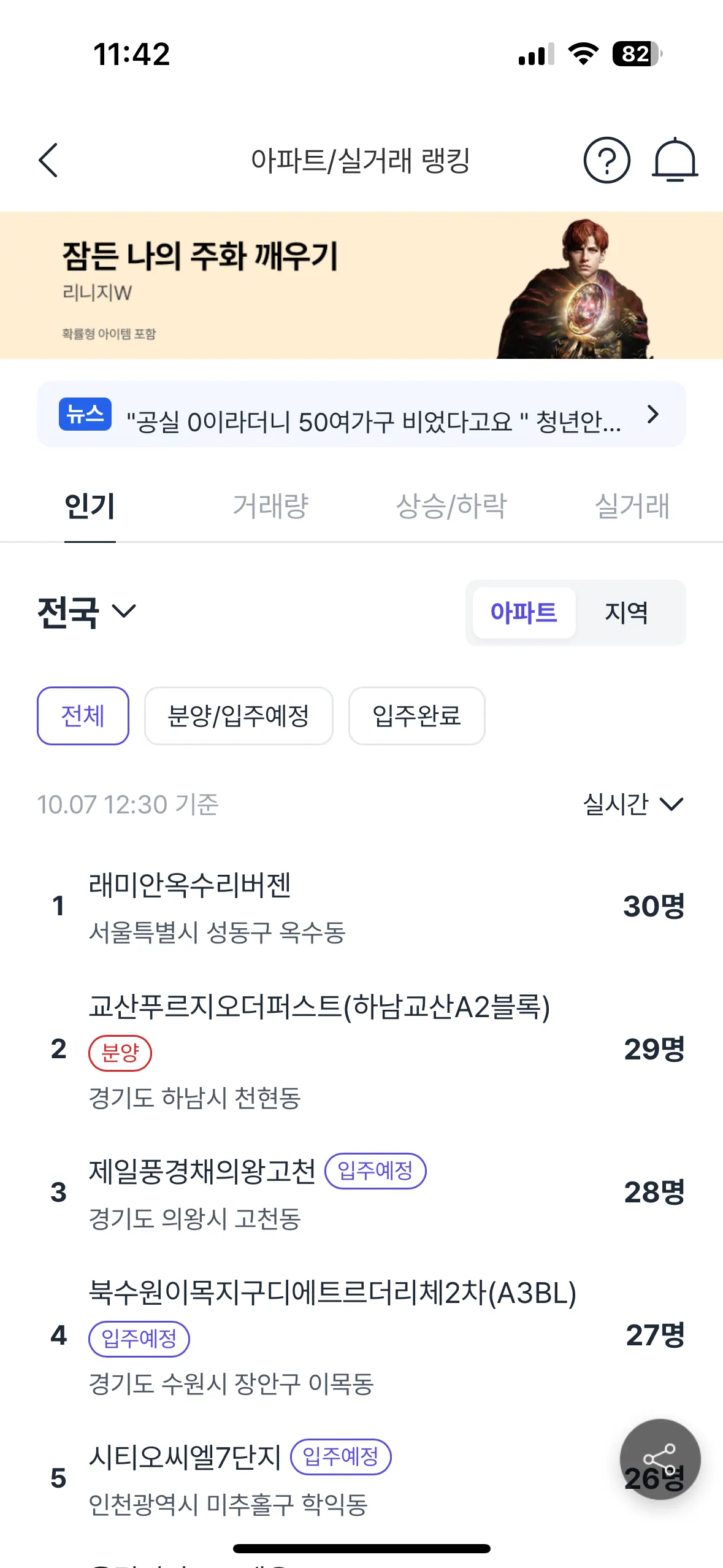Screen dimensions: 723x1568
Task: Switch to the 거래량 tab
Action: pos(270,507)
